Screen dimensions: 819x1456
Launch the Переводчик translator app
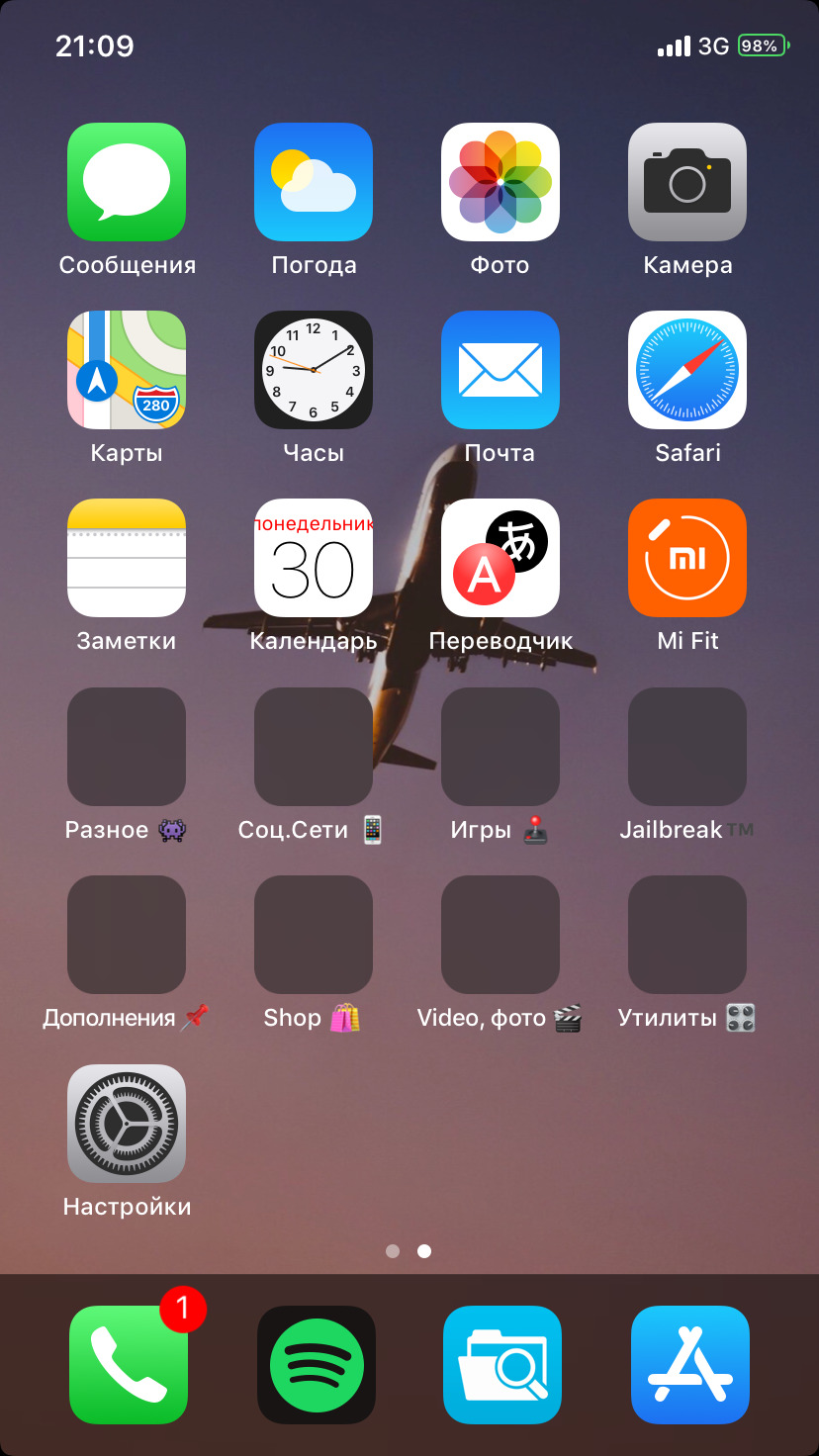[500, 558]
